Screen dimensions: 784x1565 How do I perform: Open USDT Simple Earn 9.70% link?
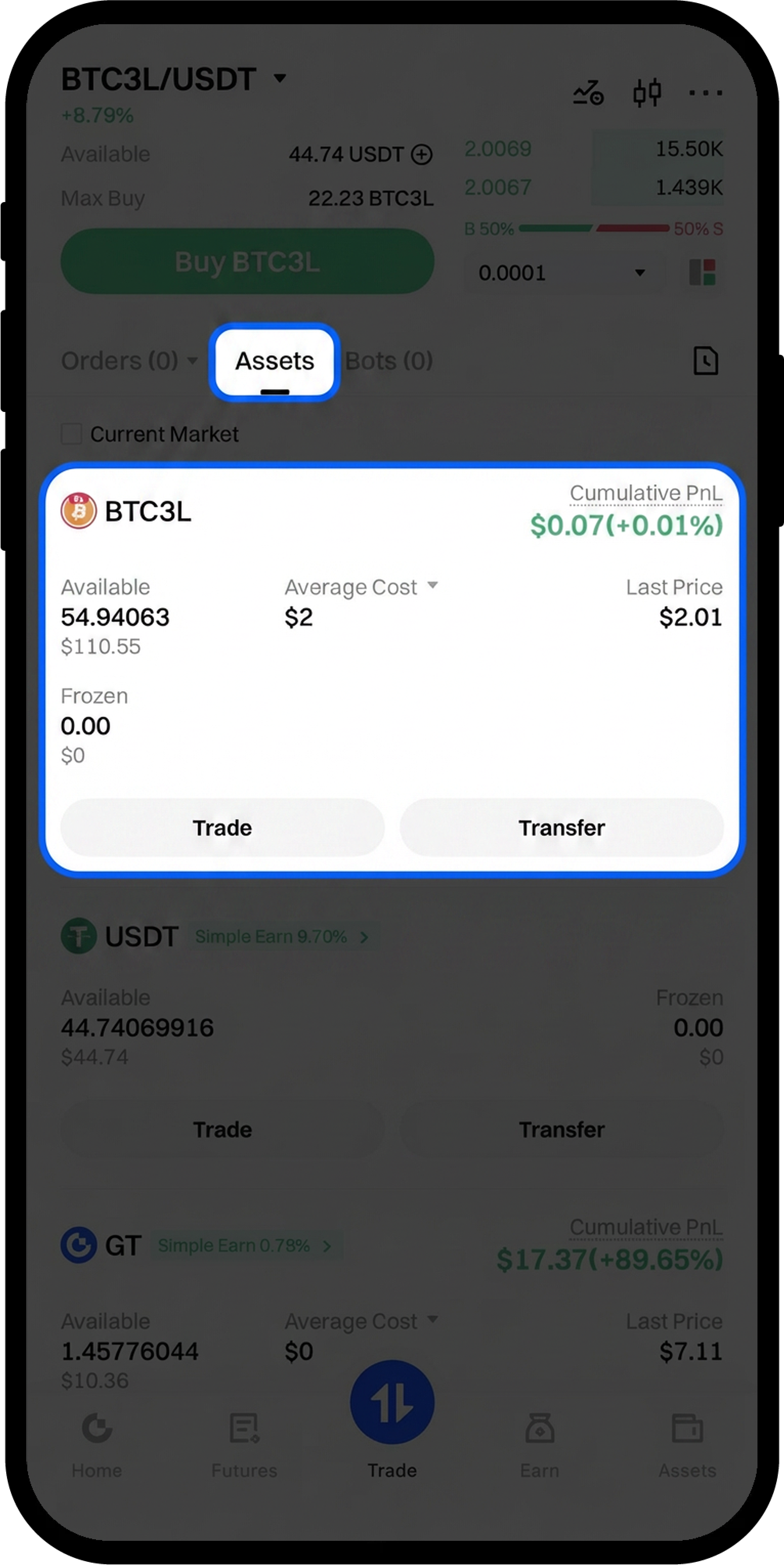tap(282, 936)
